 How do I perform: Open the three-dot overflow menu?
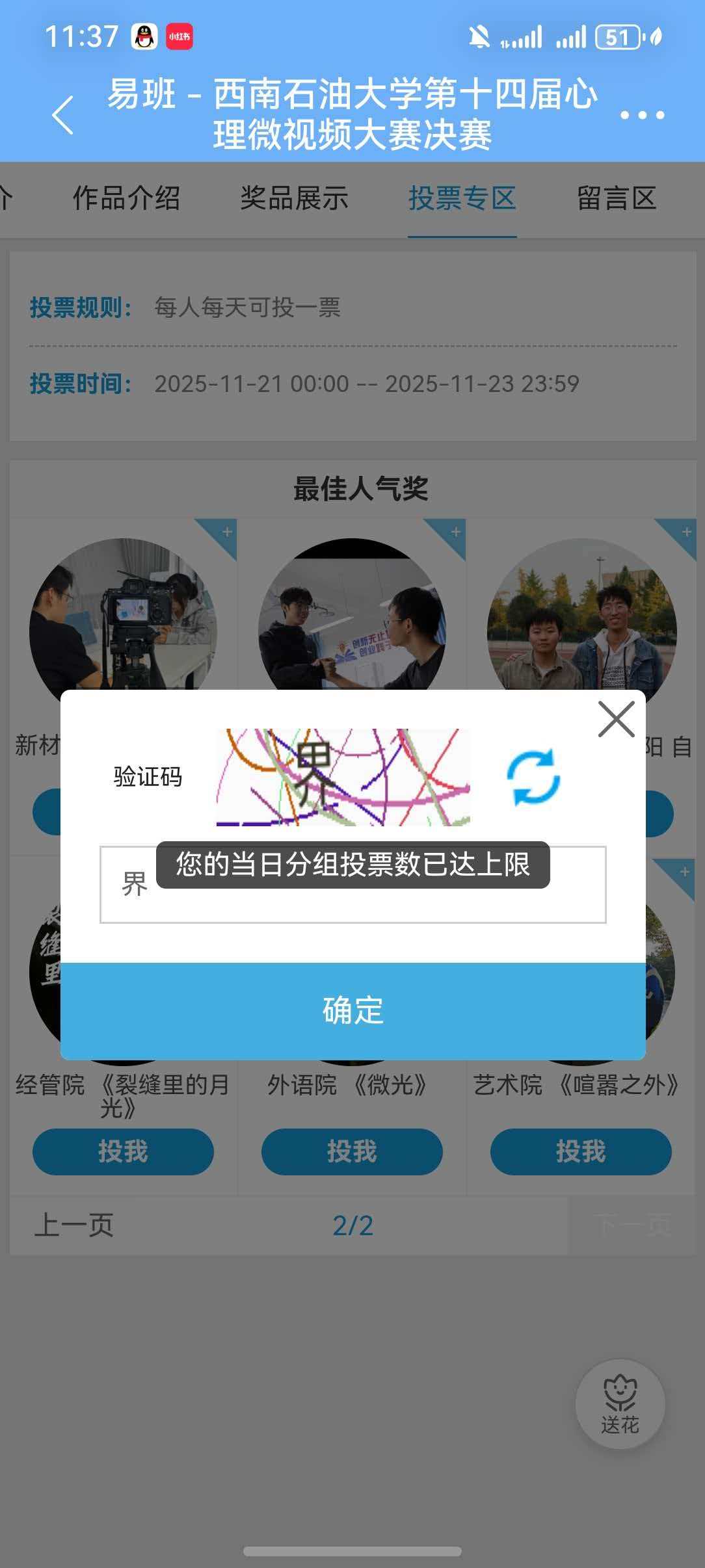[x=642, y=115]
